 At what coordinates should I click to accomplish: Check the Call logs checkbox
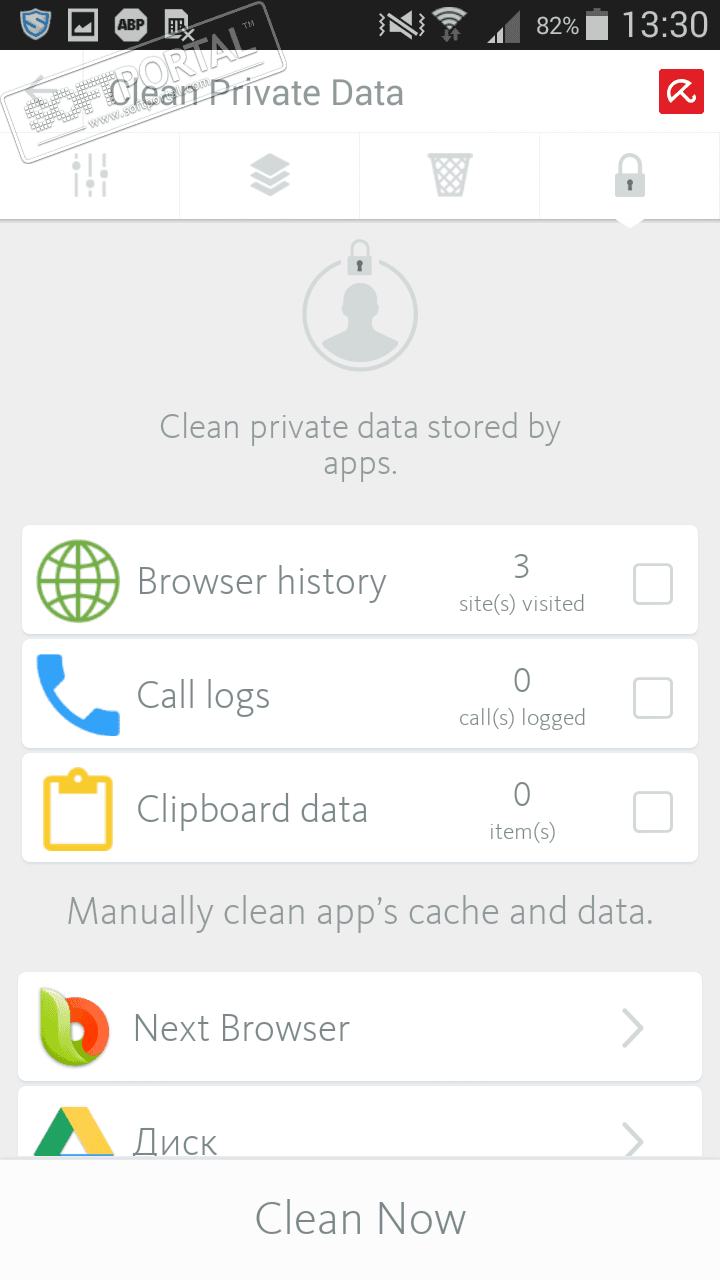point(652,698)
